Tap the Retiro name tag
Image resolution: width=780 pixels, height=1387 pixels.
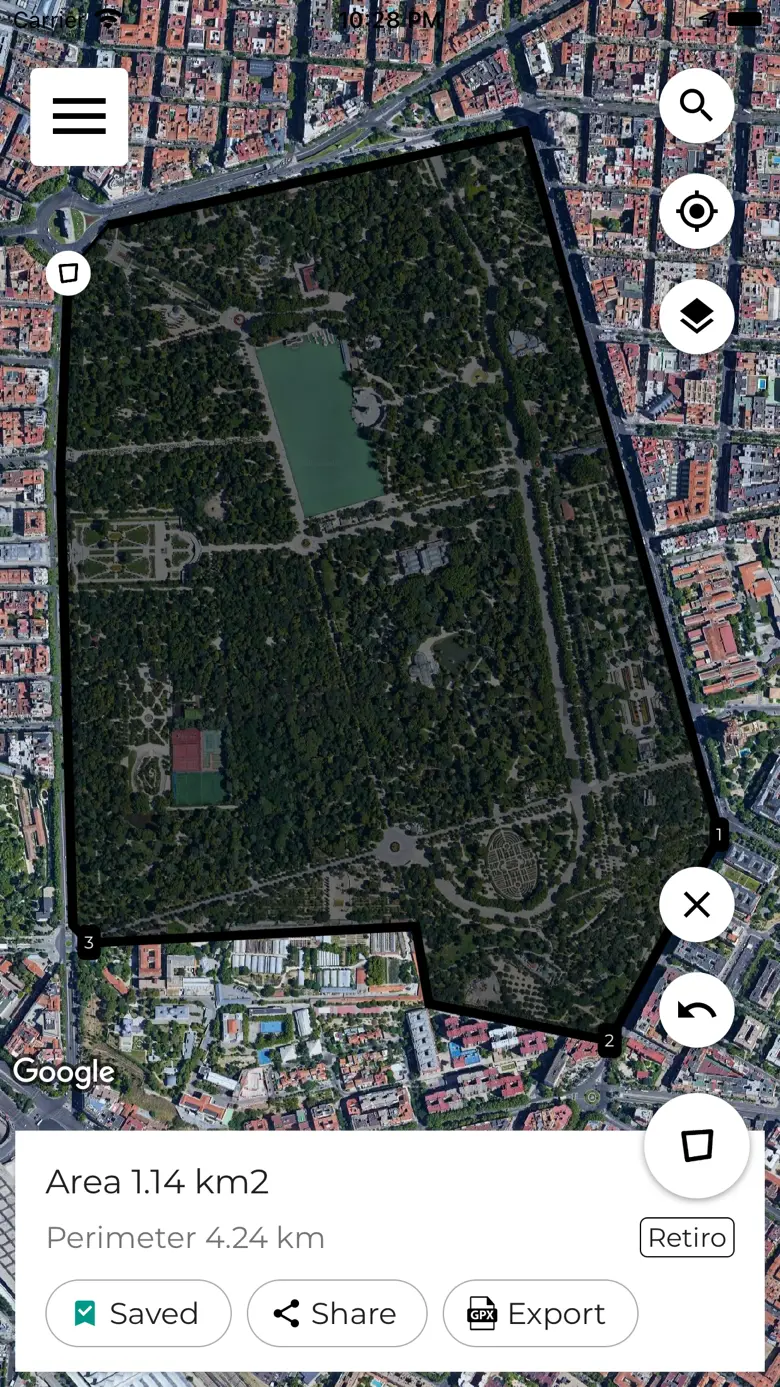pyautogui.click(x=687, y=1238)
